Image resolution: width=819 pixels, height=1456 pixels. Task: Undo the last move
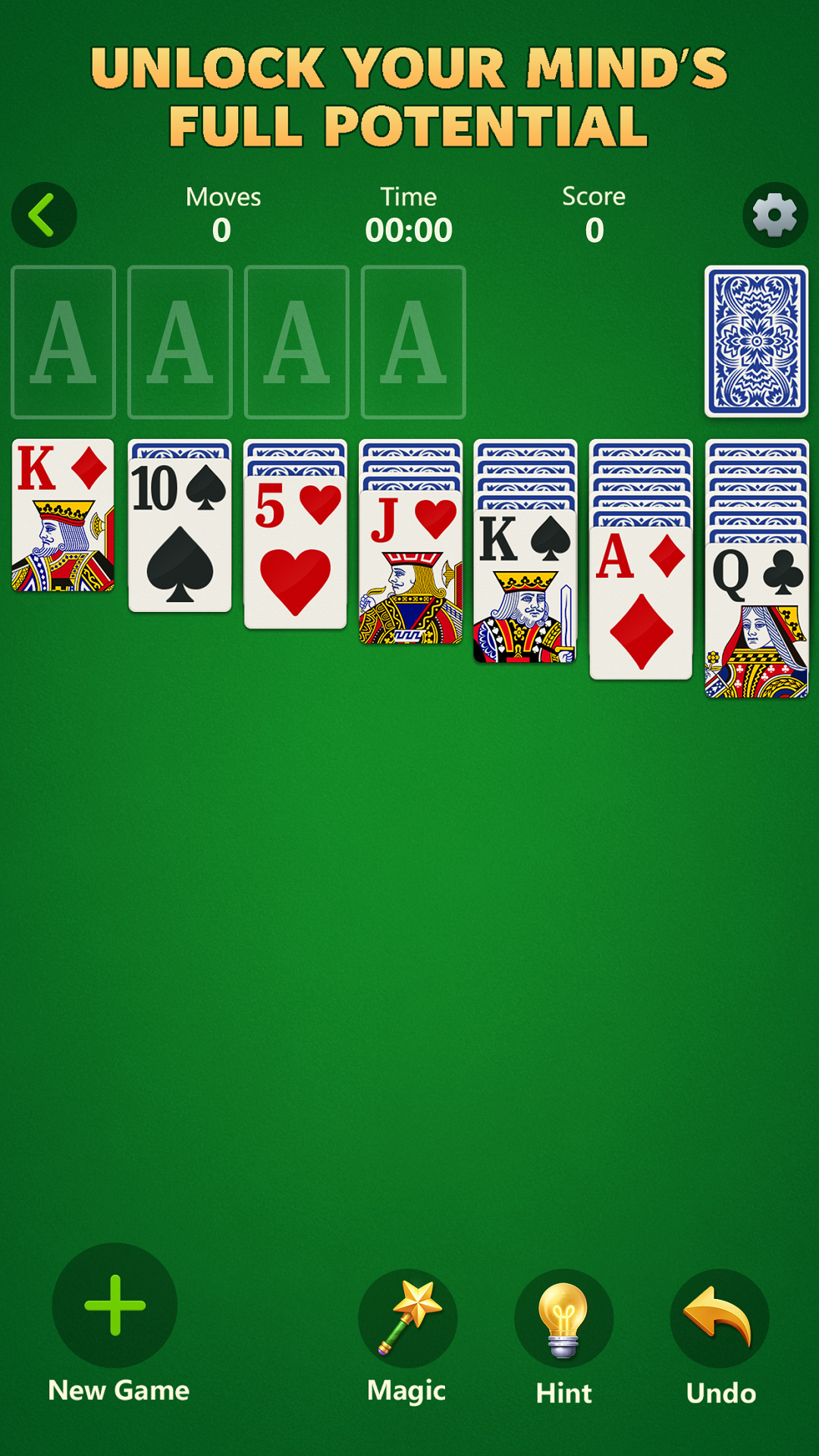pyautogui.click(x=720, y=1318)
